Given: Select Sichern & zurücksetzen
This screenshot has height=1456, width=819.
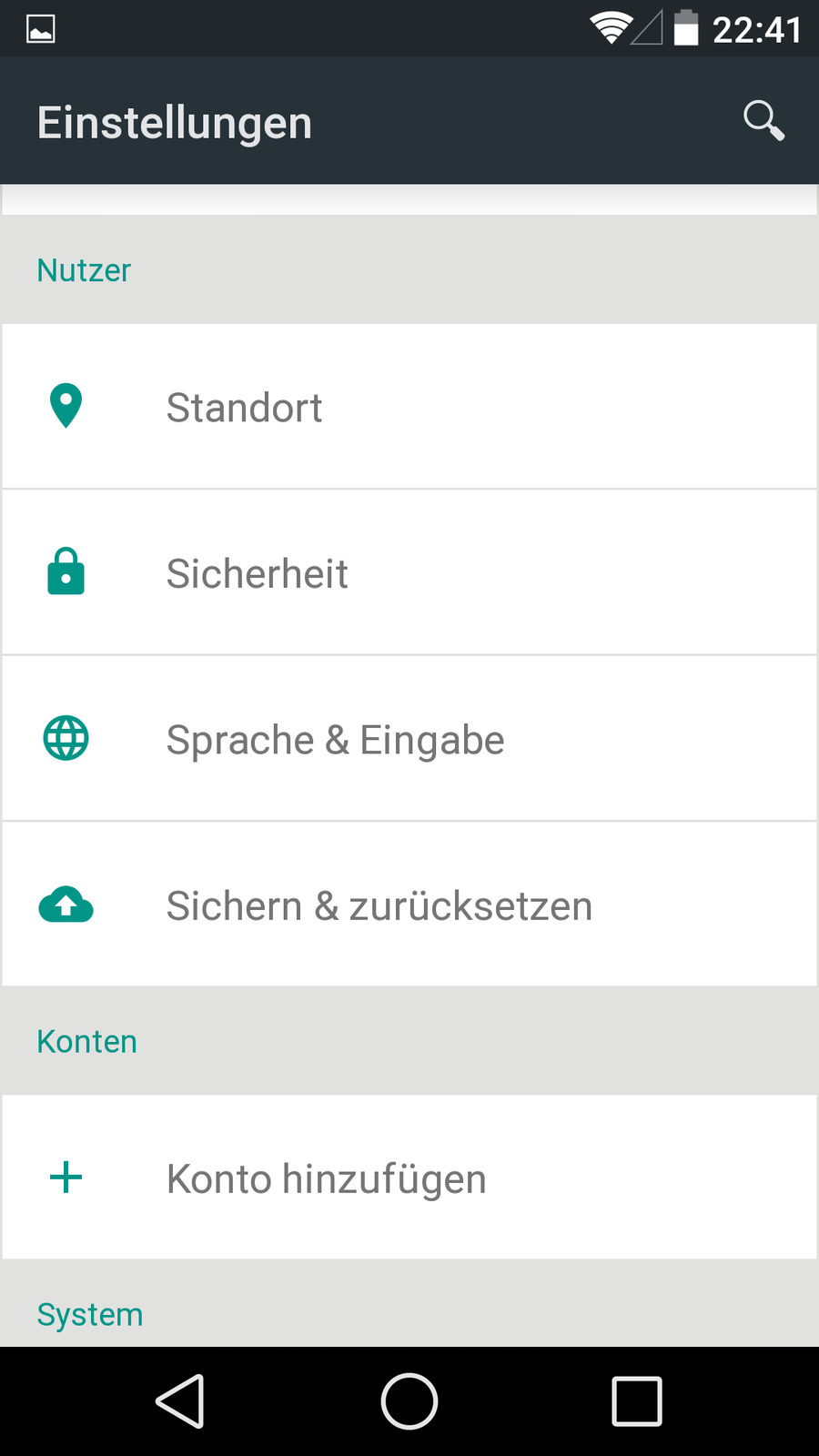Looking at the screenshot, I should (409, 905).
